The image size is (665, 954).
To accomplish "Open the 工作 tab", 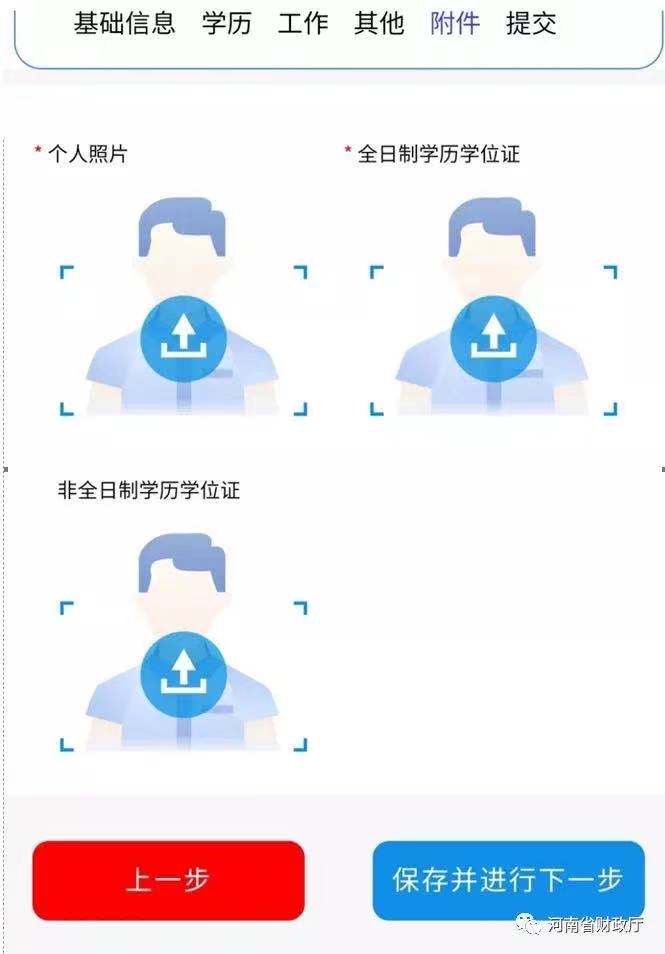I will pos(303,24).
